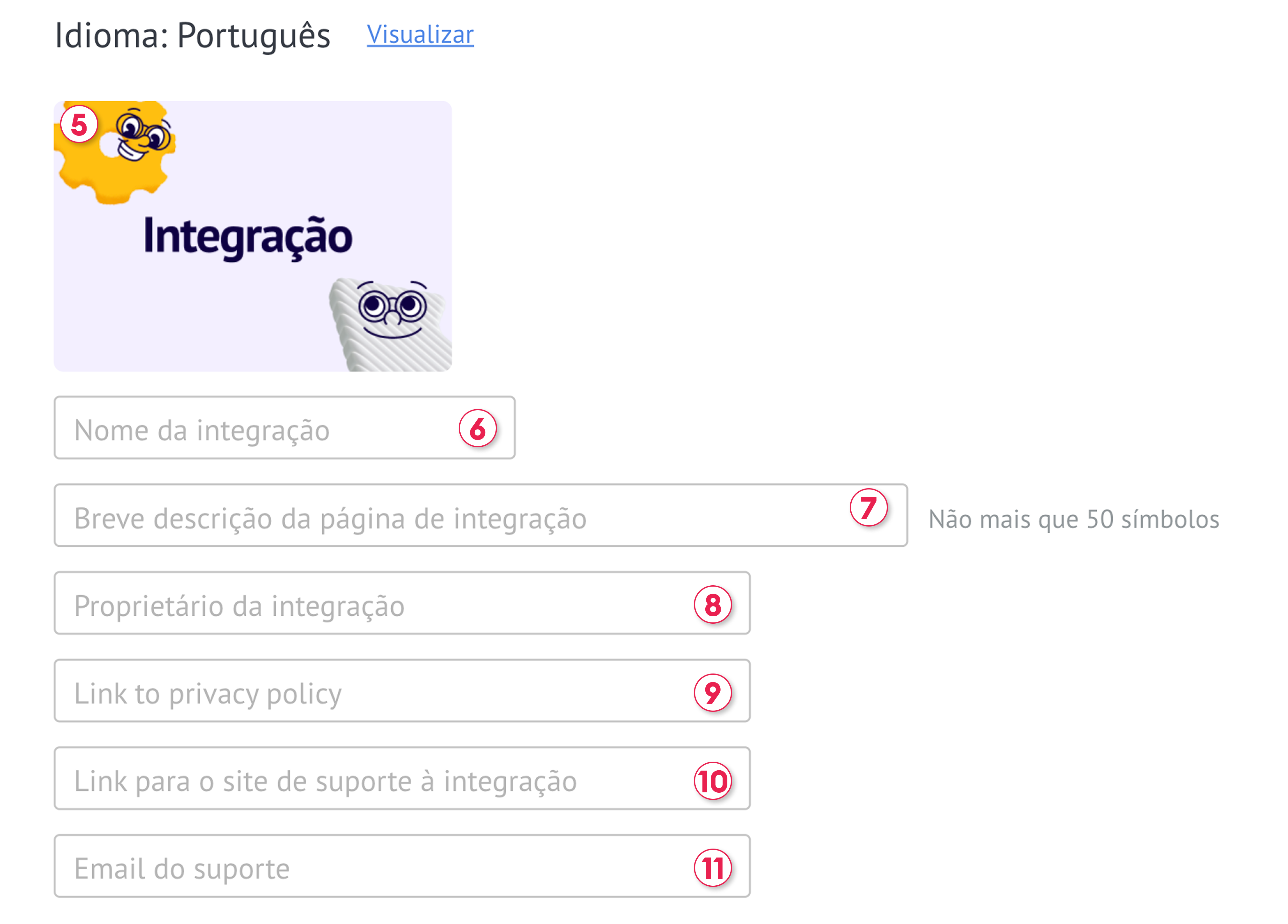The width and height of the screenshot is (1288, 924).
Task: Tap the Integração cover image
Action: point(253,236)
